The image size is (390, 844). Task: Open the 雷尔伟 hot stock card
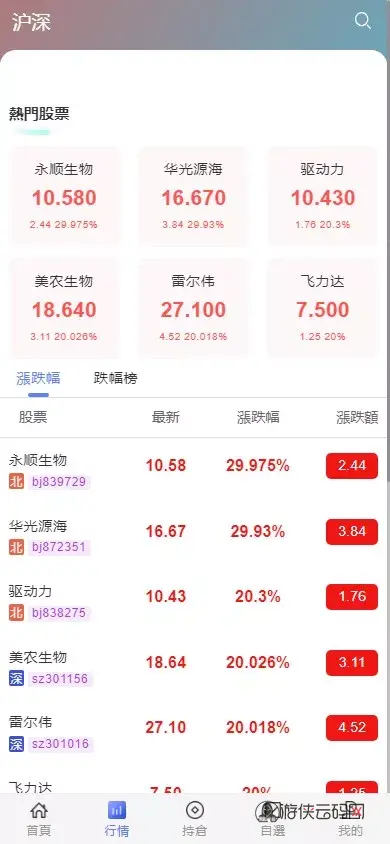(x=194, y=308)
